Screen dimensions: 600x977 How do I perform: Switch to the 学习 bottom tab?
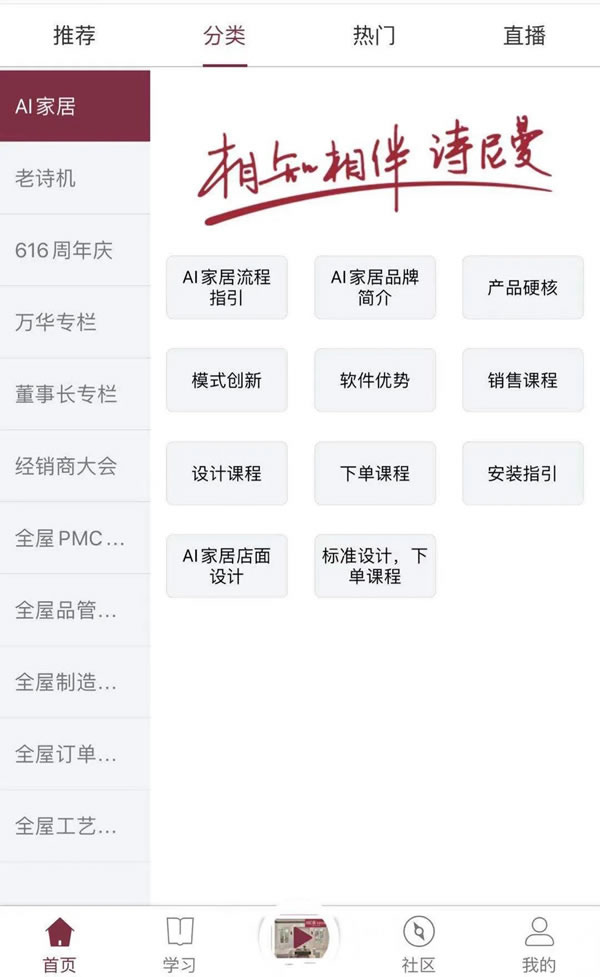(x=179, y=945)
